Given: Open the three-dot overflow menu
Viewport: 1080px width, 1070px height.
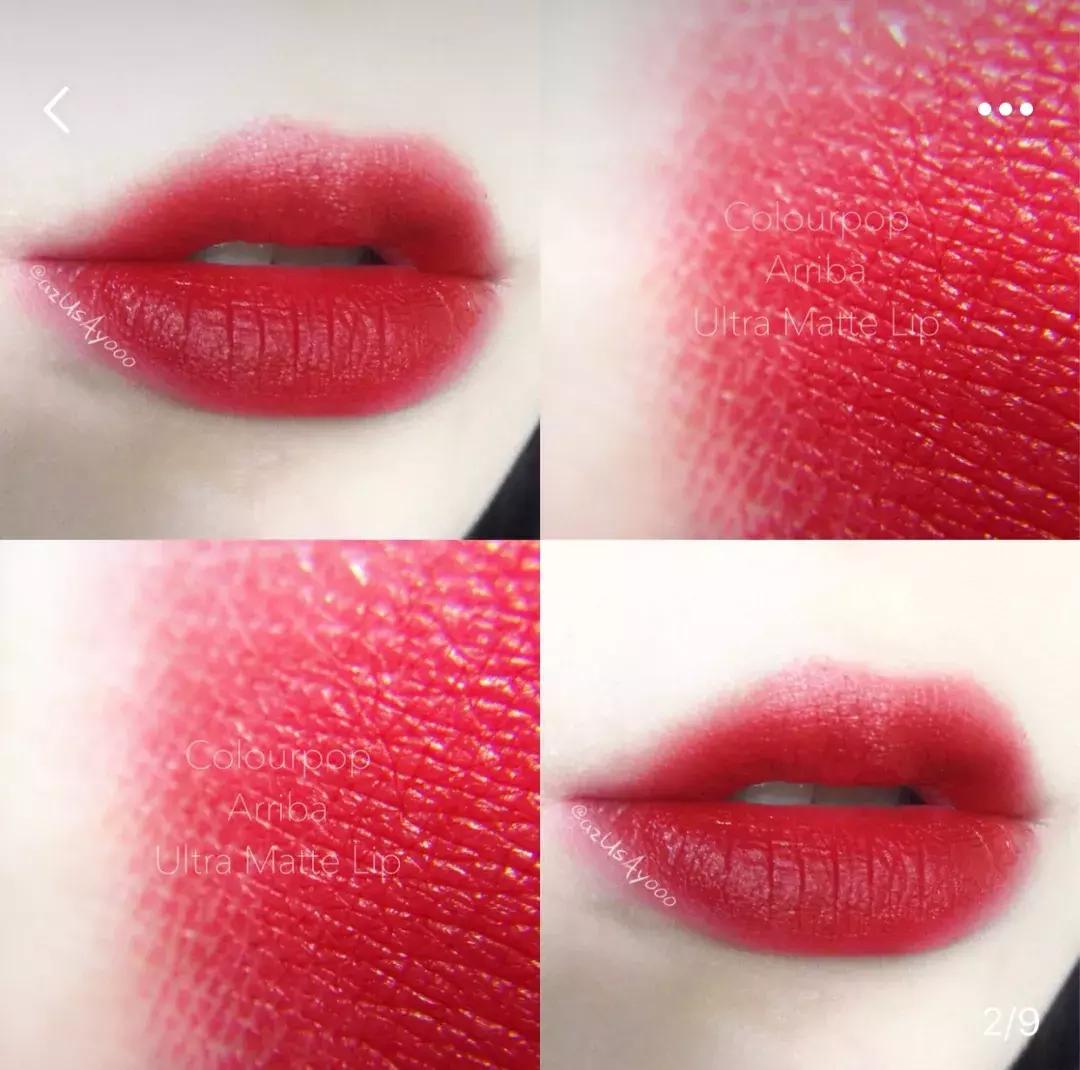Looking at the screenshot, I should click(x=1005, y=110).
